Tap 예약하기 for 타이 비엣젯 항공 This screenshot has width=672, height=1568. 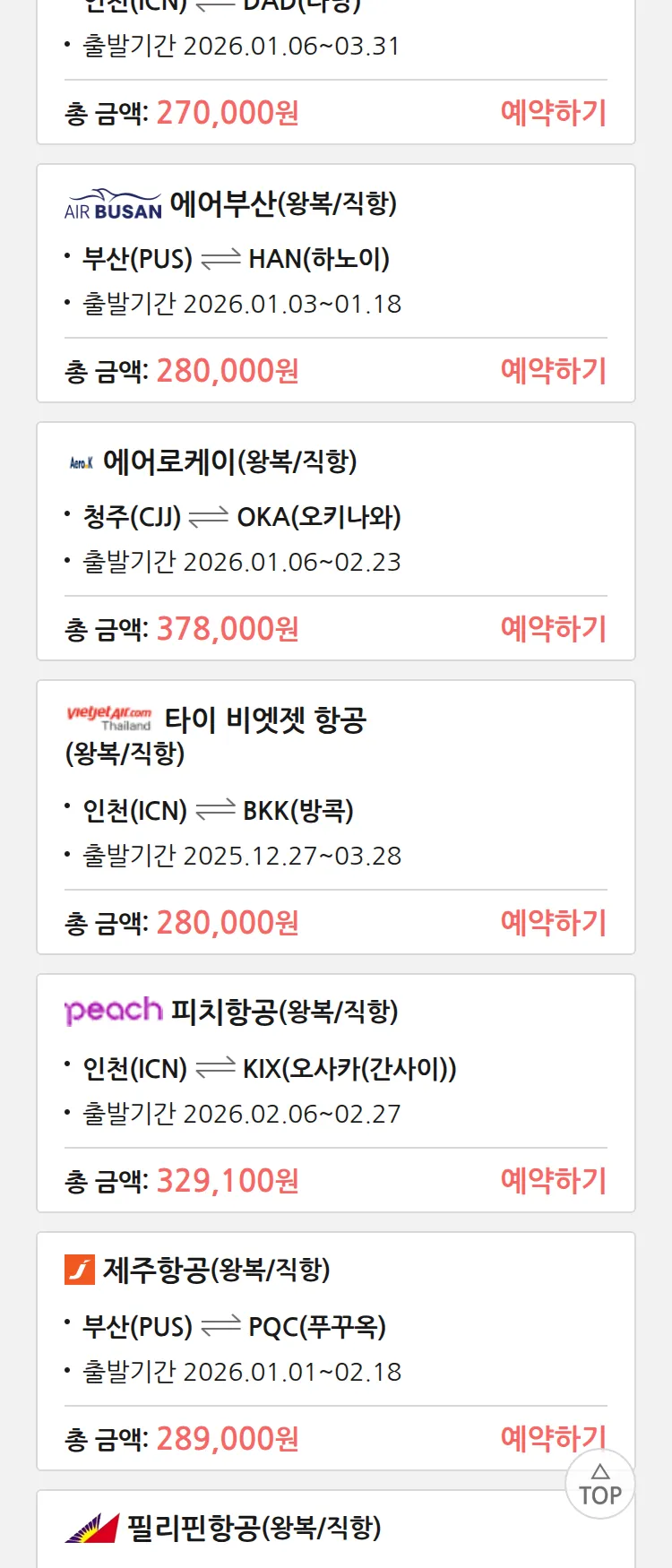[553, 923]
